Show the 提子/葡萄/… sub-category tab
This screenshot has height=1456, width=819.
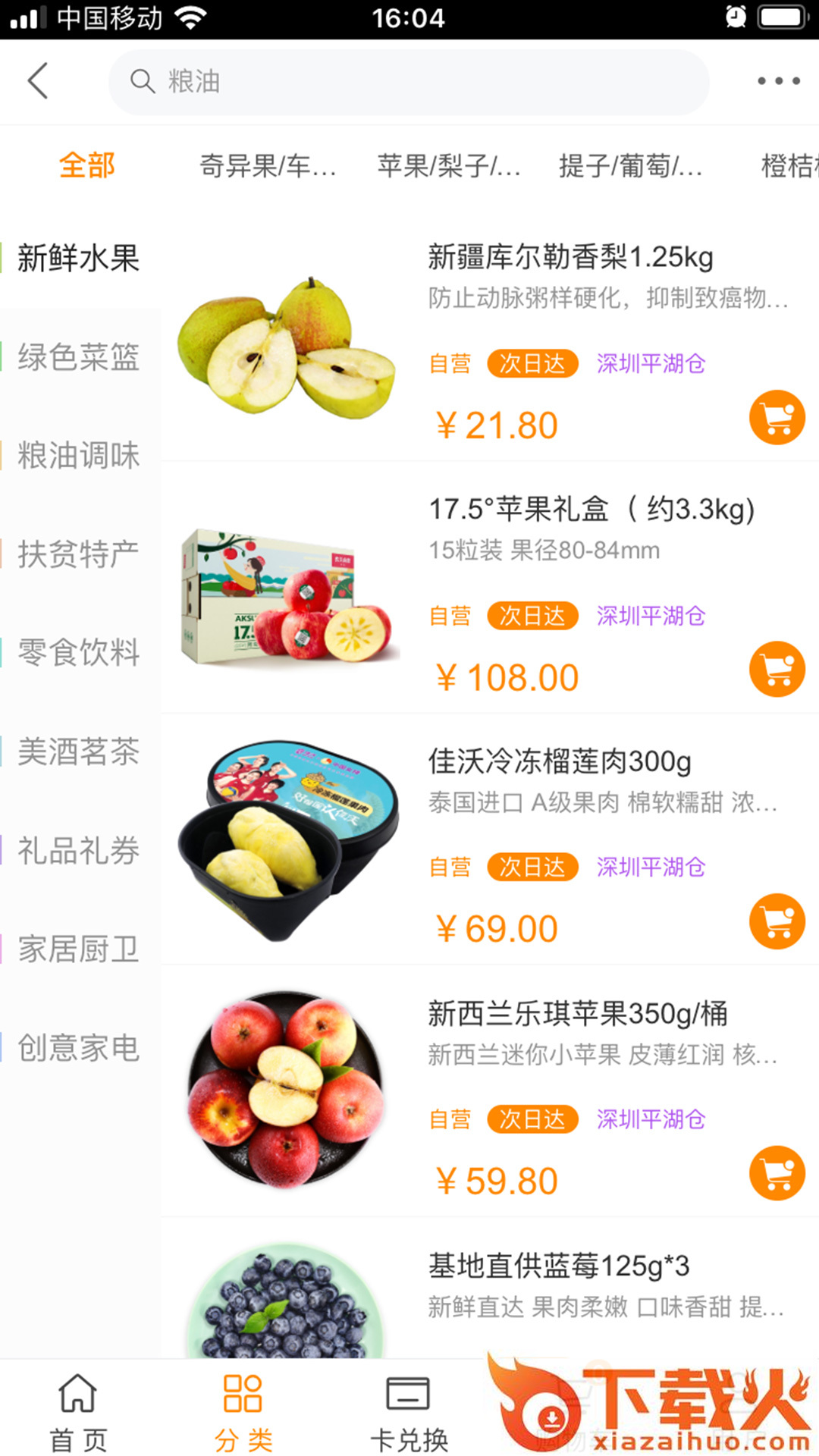tap(630, 165)
